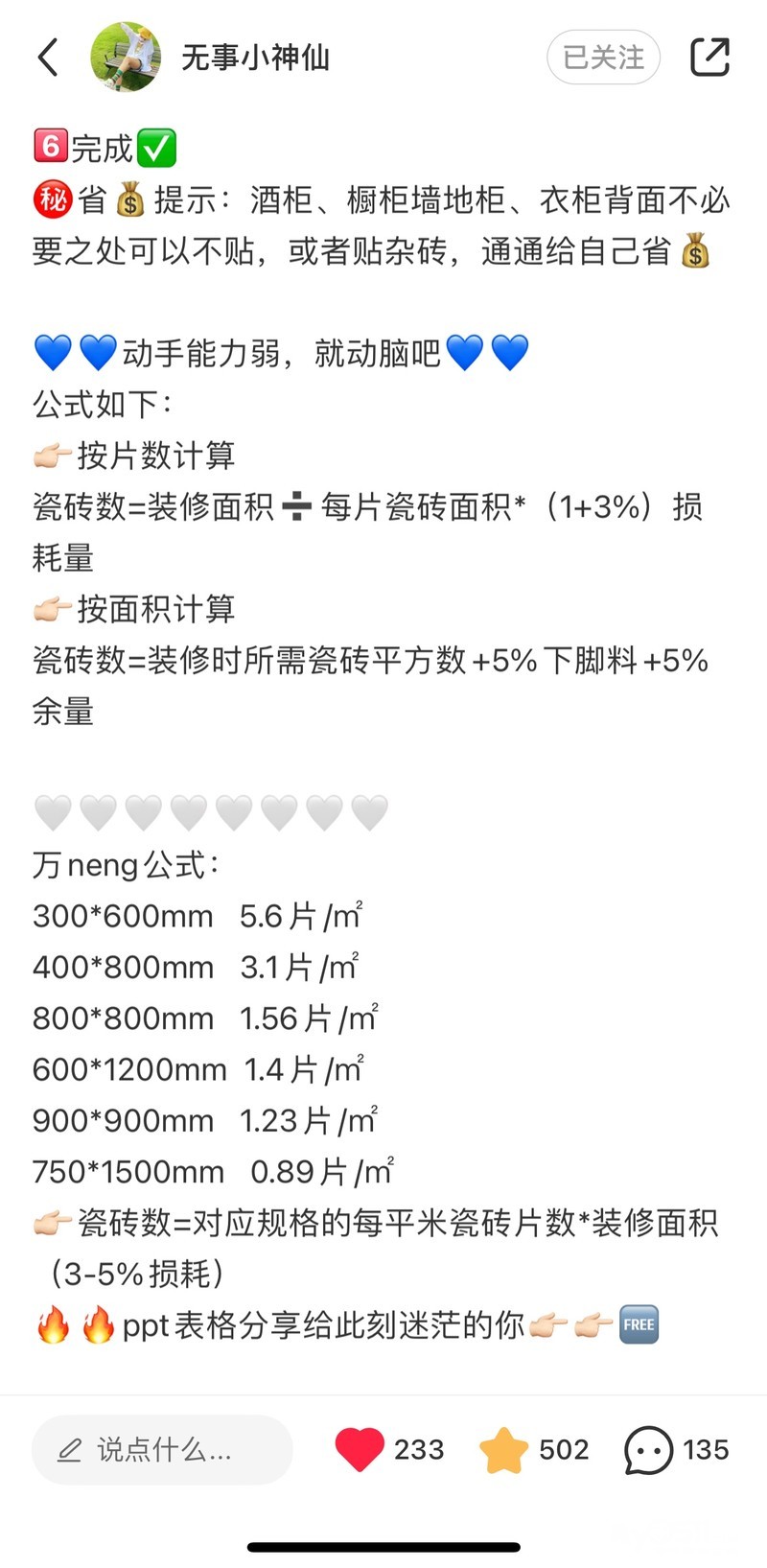The image size is (767, 1568).
Task: Go back using the top-left arrow
Action: pyautogui.click(x=48, y=58)
